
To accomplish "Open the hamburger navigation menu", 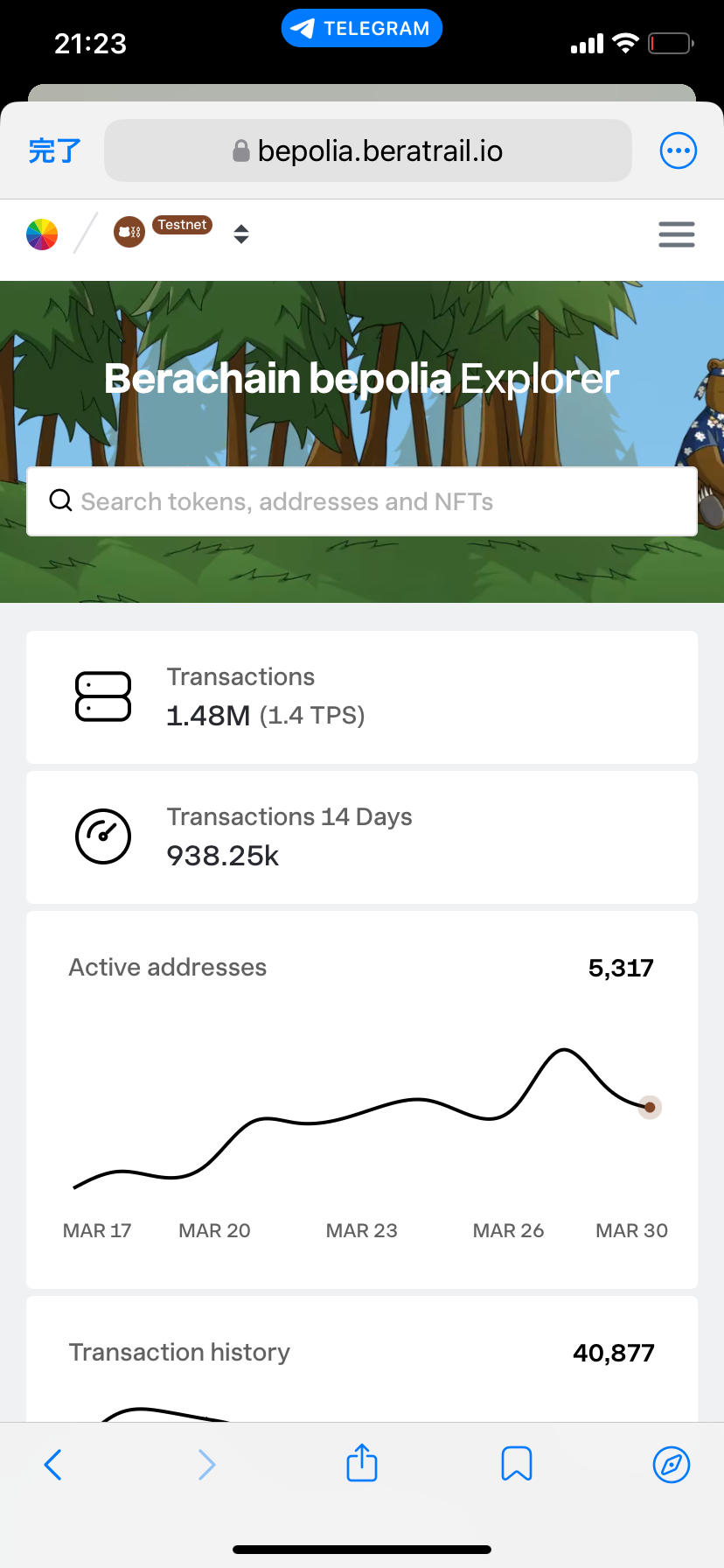I will [x=676, y=234].
